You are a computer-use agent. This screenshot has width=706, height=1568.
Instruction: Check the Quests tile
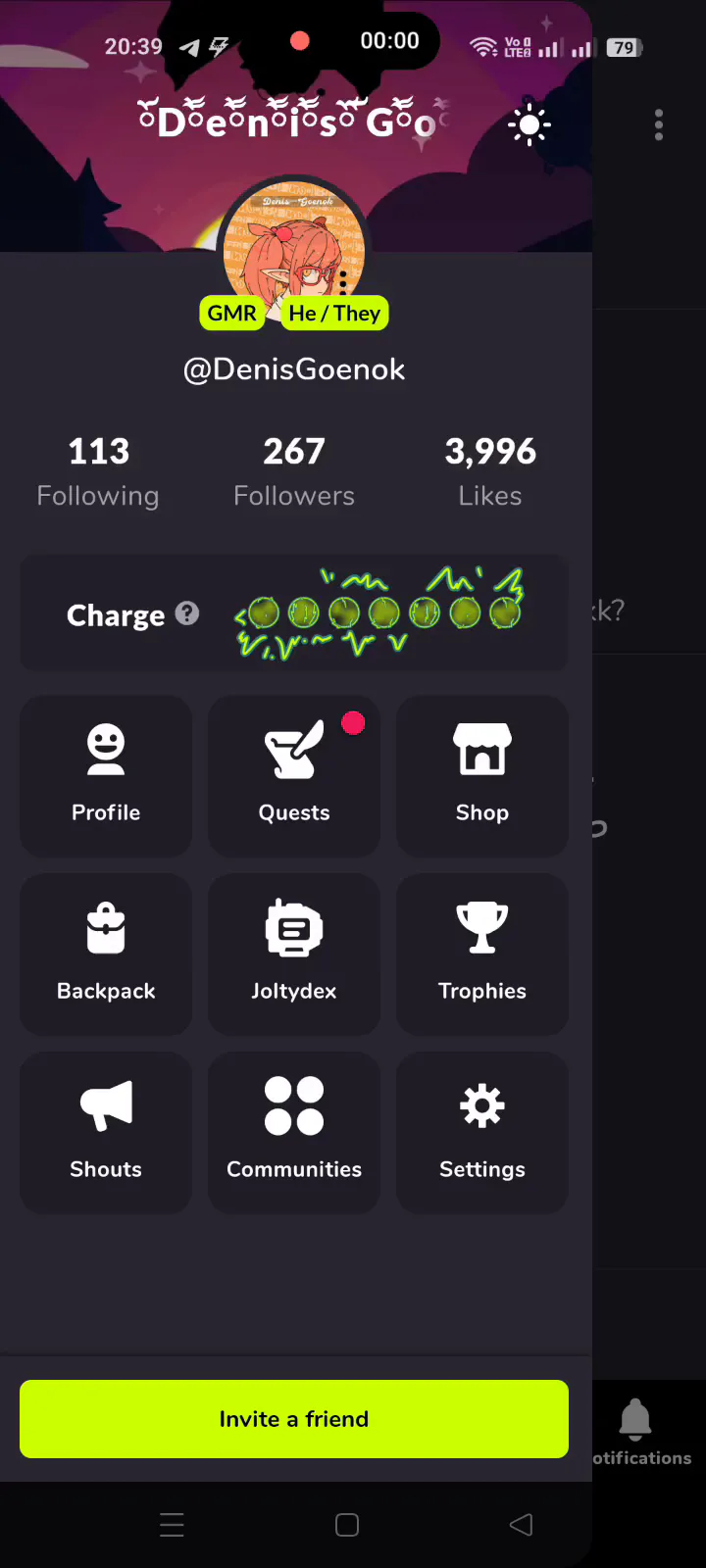(x=294, y=776)
